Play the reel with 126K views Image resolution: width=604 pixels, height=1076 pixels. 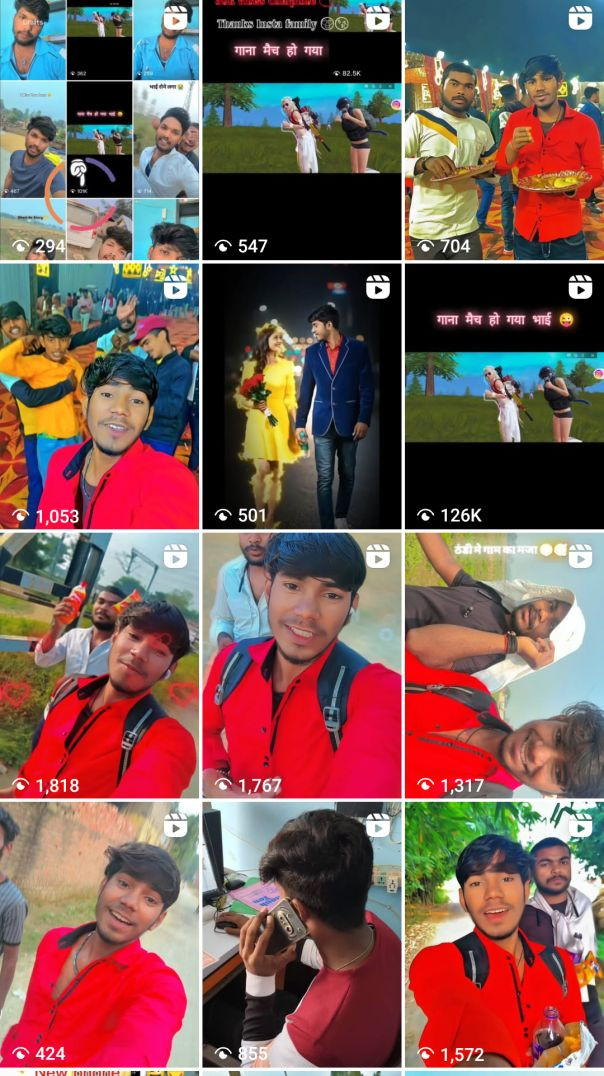pyautogui.click(x=504, y=396)
